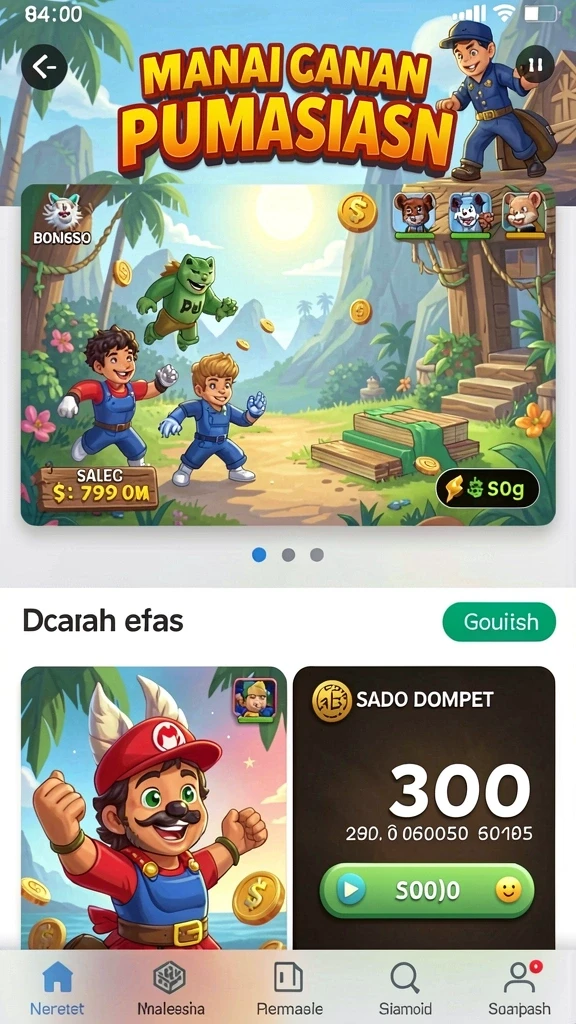Tap the green S00)0 play button
The image size is (576, 1024).
coord(426,891)
